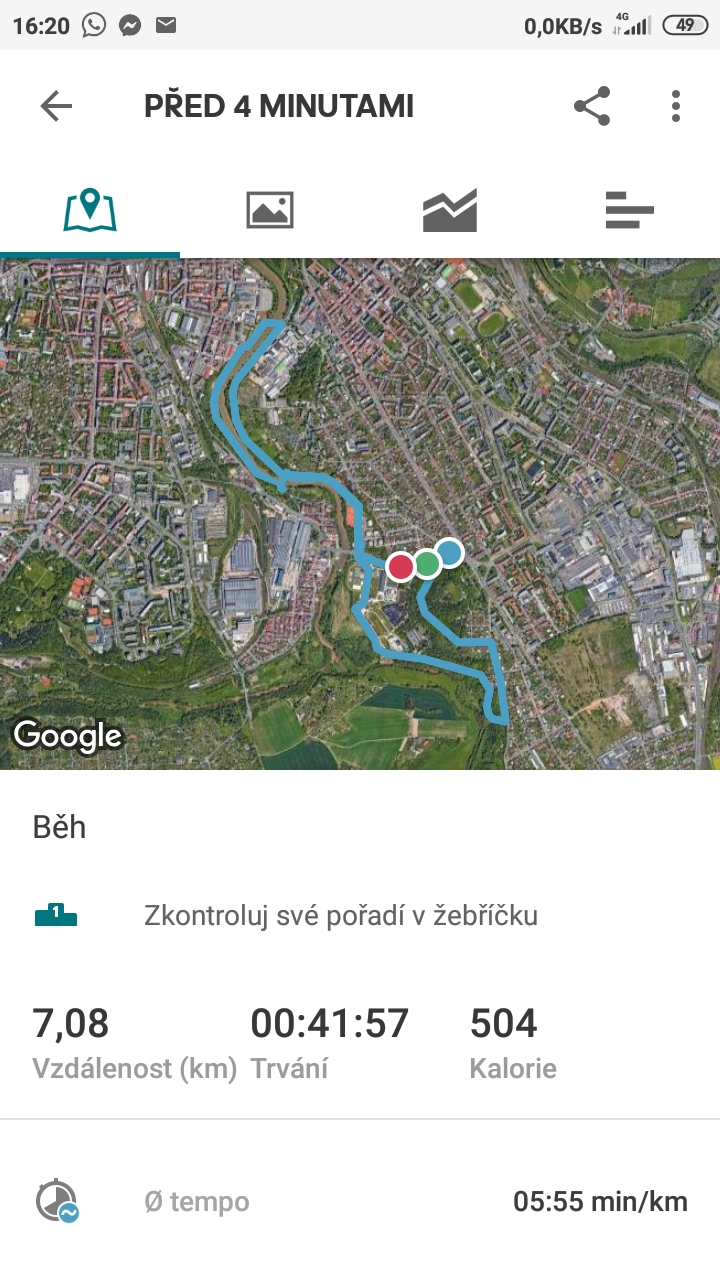The height and width of the screenshot is (1280, 720).
Task: Switch to the photos tab
Action: tap(270, 210)
